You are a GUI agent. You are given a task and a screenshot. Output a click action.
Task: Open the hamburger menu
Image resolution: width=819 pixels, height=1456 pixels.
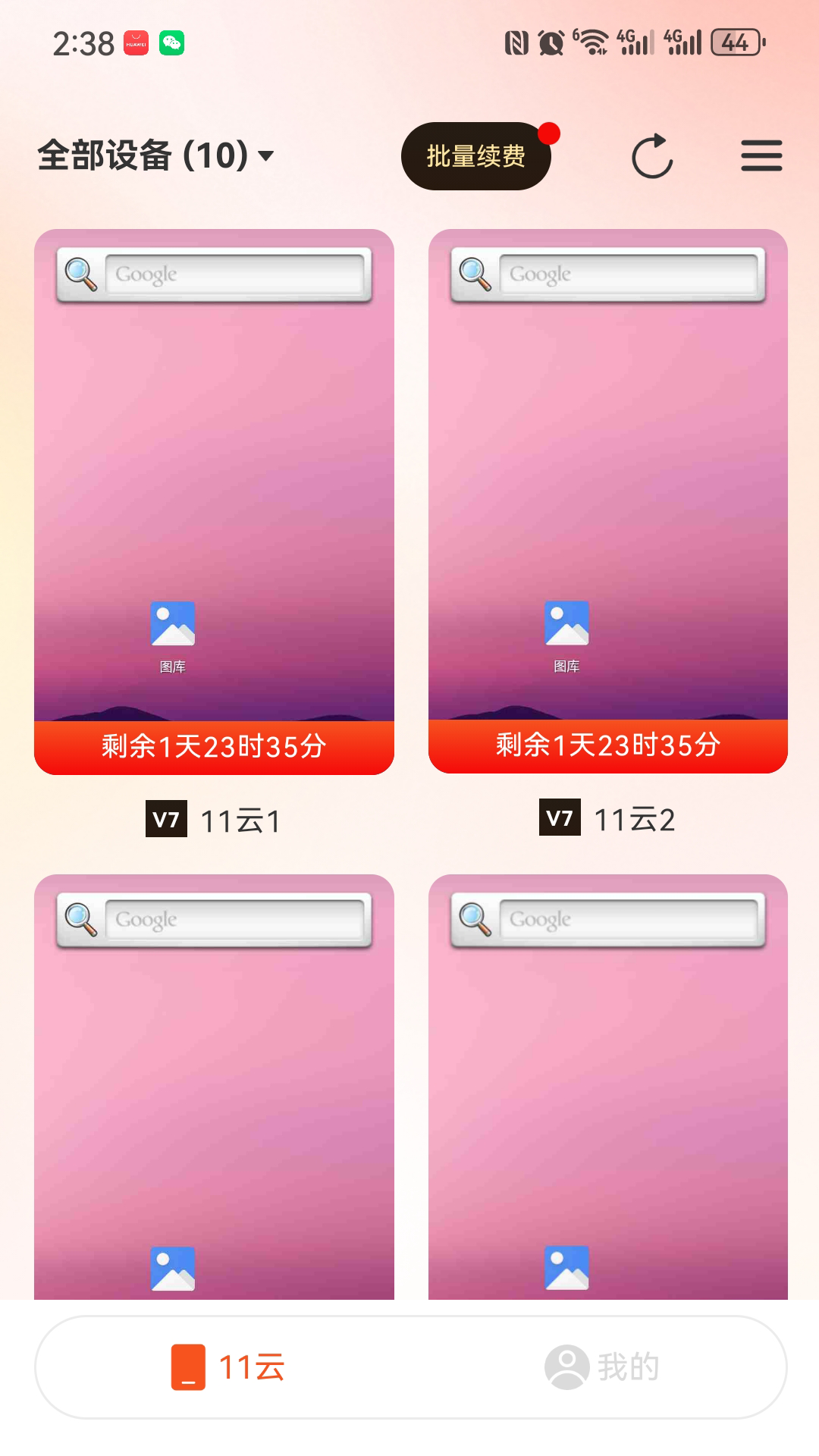761,156
